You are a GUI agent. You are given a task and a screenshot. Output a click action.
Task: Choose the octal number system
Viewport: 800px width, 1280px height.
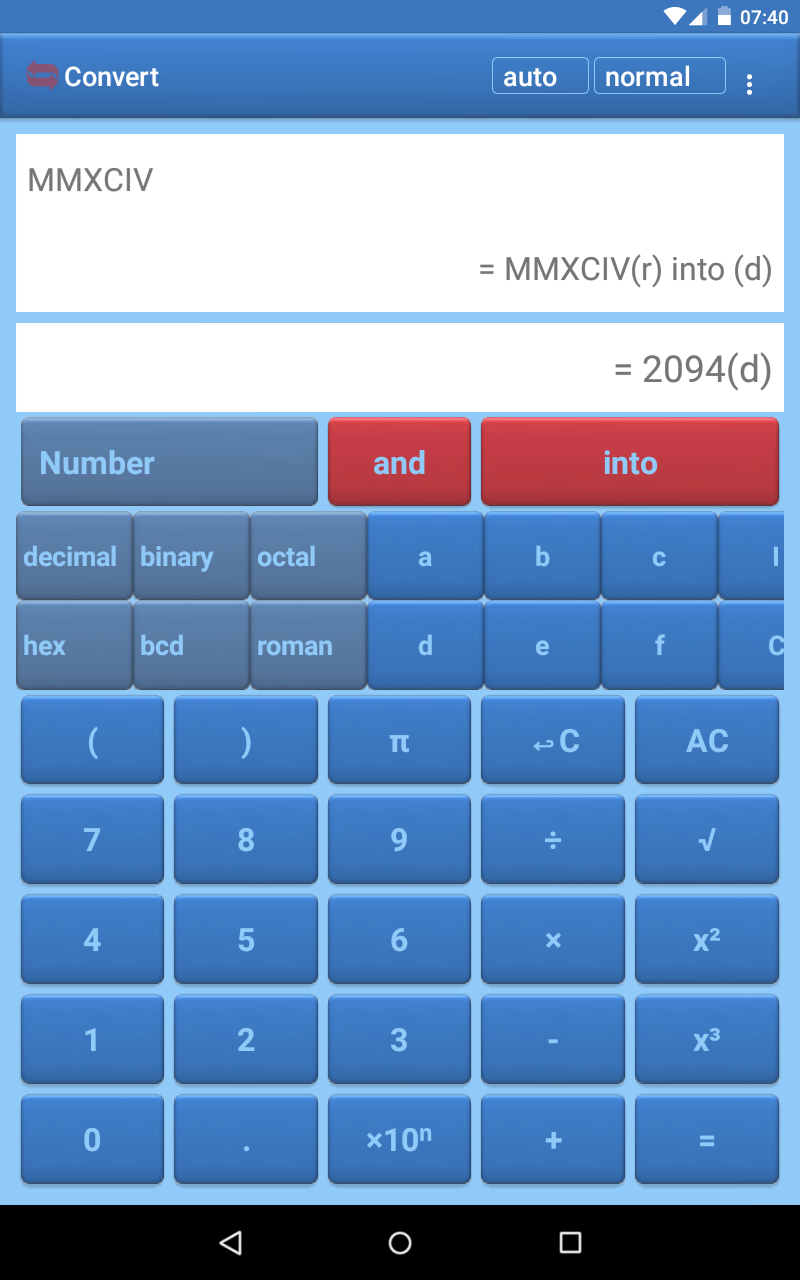(x=308, y=556)
